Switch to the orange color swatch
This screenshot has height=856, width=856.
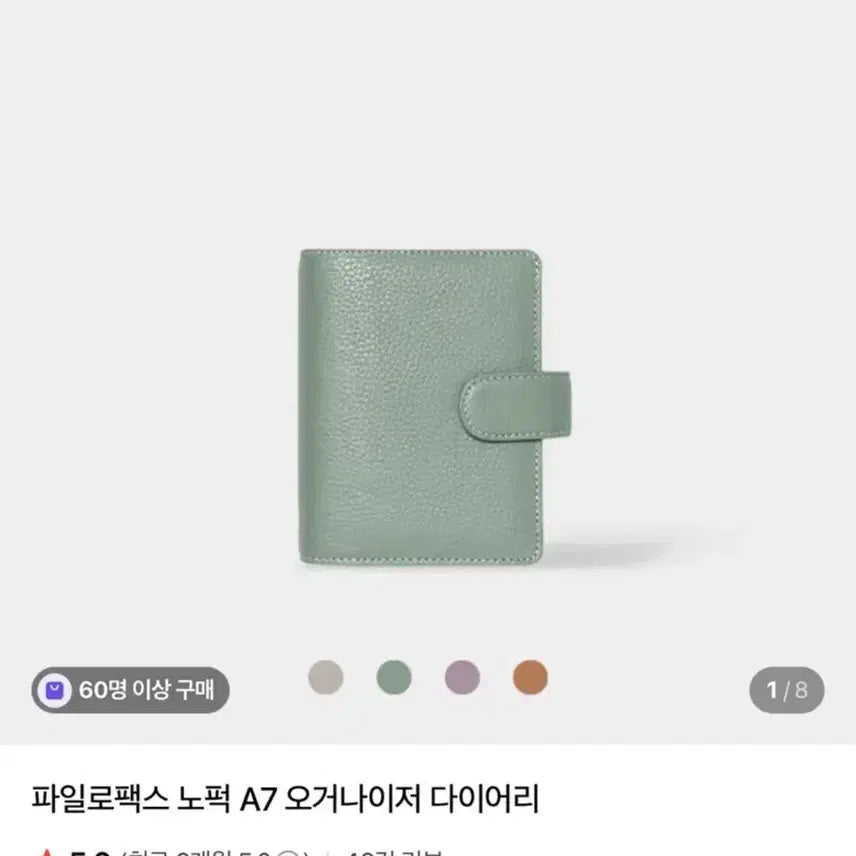(530, 677)
